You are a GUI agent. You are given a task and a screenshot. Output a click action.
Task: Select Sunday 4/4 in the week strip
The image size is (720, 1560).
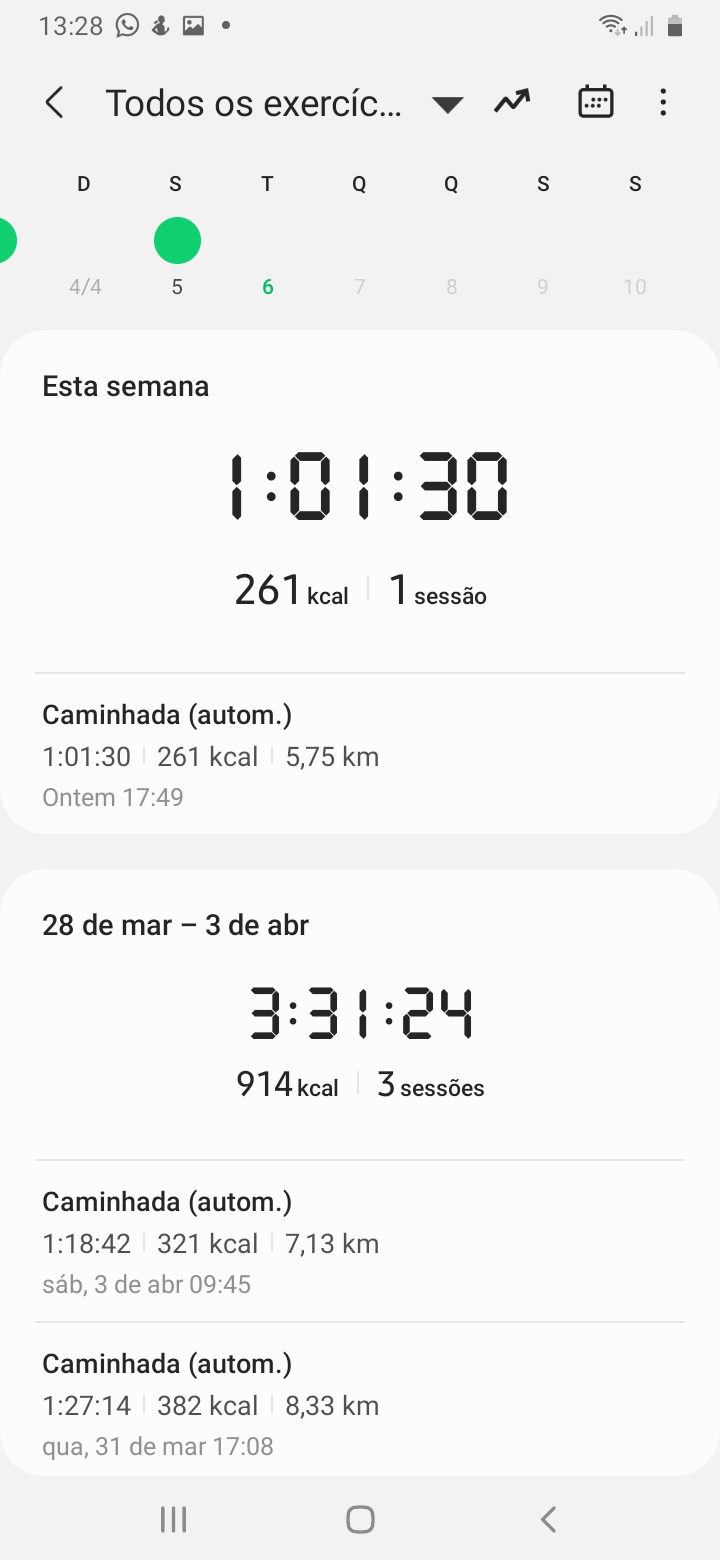85,240
